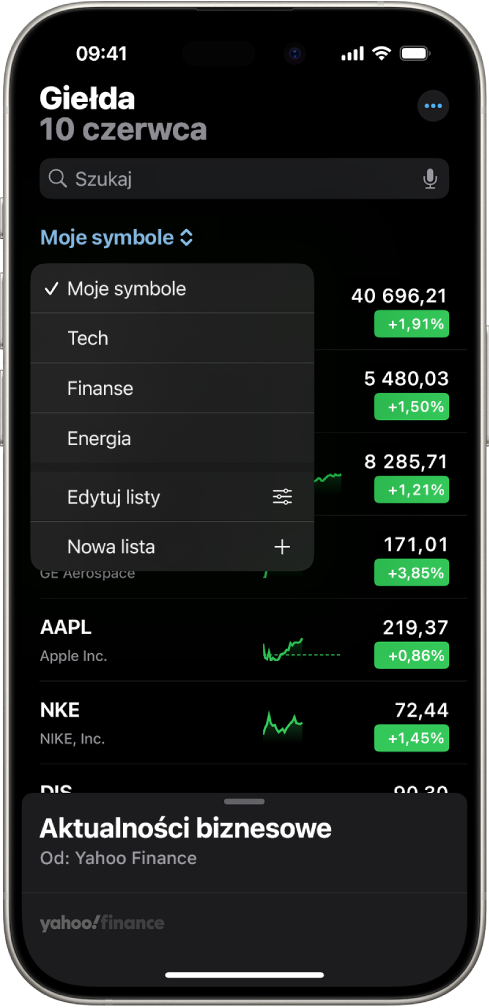
Task: Start voice search with the microphone icon
Action: (430, 179)
